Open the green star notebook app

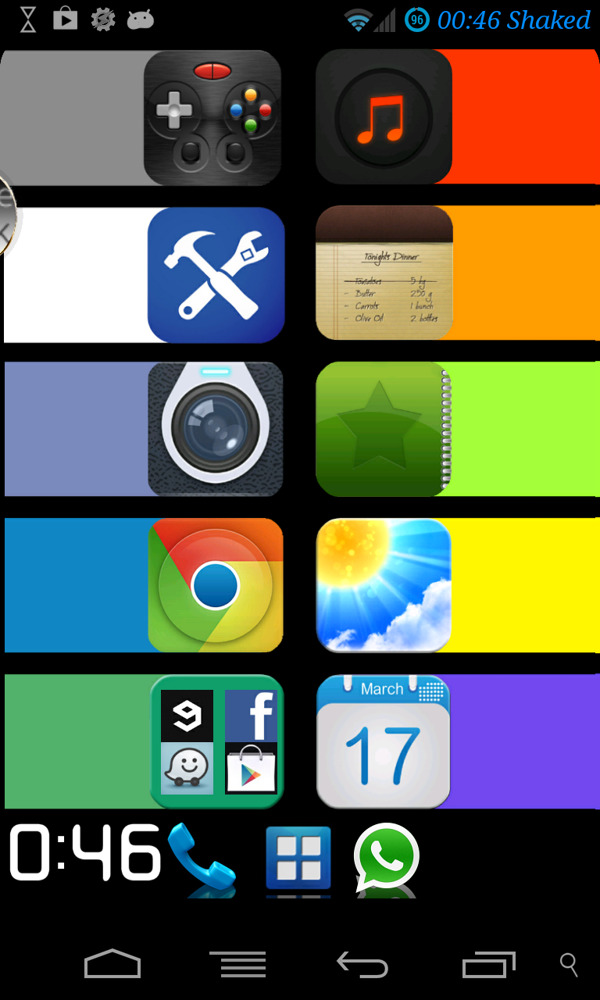[384, 429]
